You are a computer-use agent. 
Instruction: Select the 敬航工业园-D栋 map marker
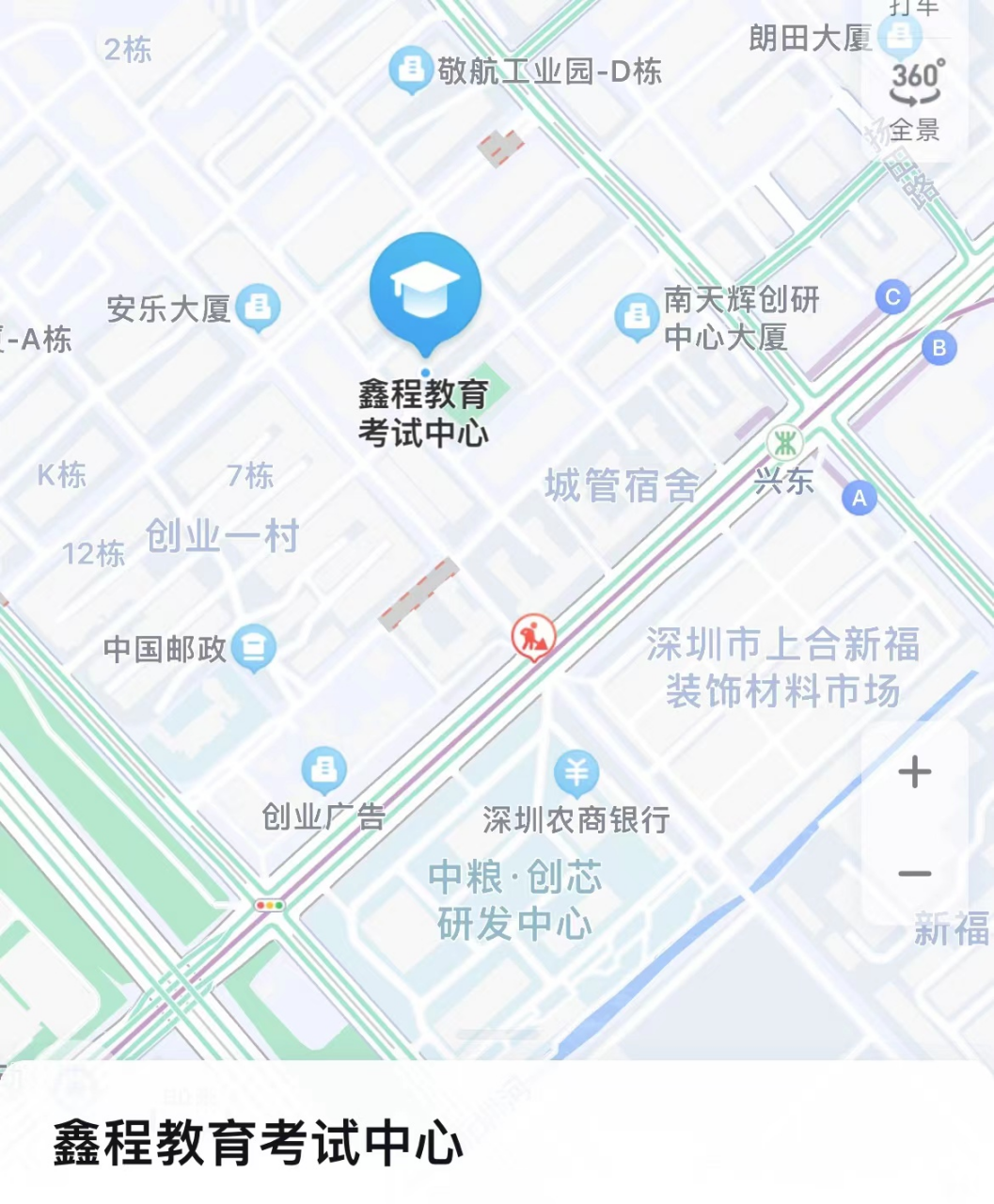tap(410, 69)
